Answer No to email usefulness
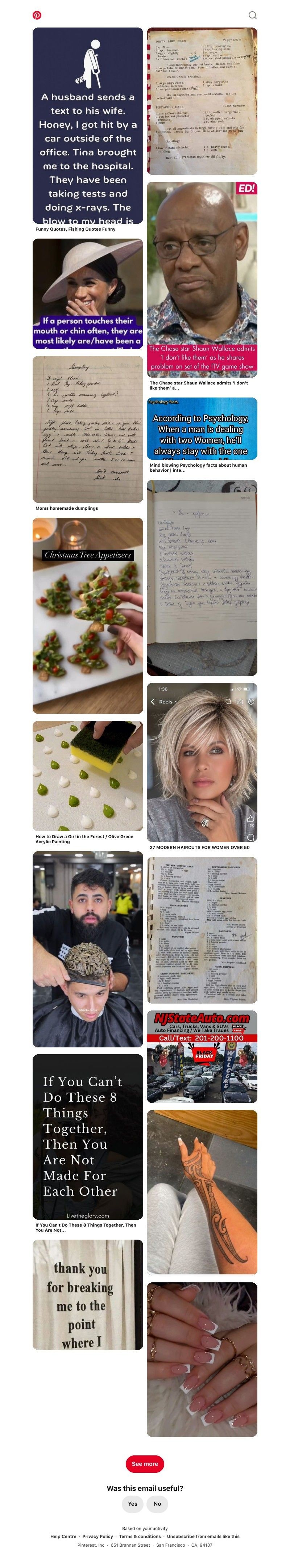Image resolution: width=290 pixels, height=1568 pixels. tap(157, 1504)
